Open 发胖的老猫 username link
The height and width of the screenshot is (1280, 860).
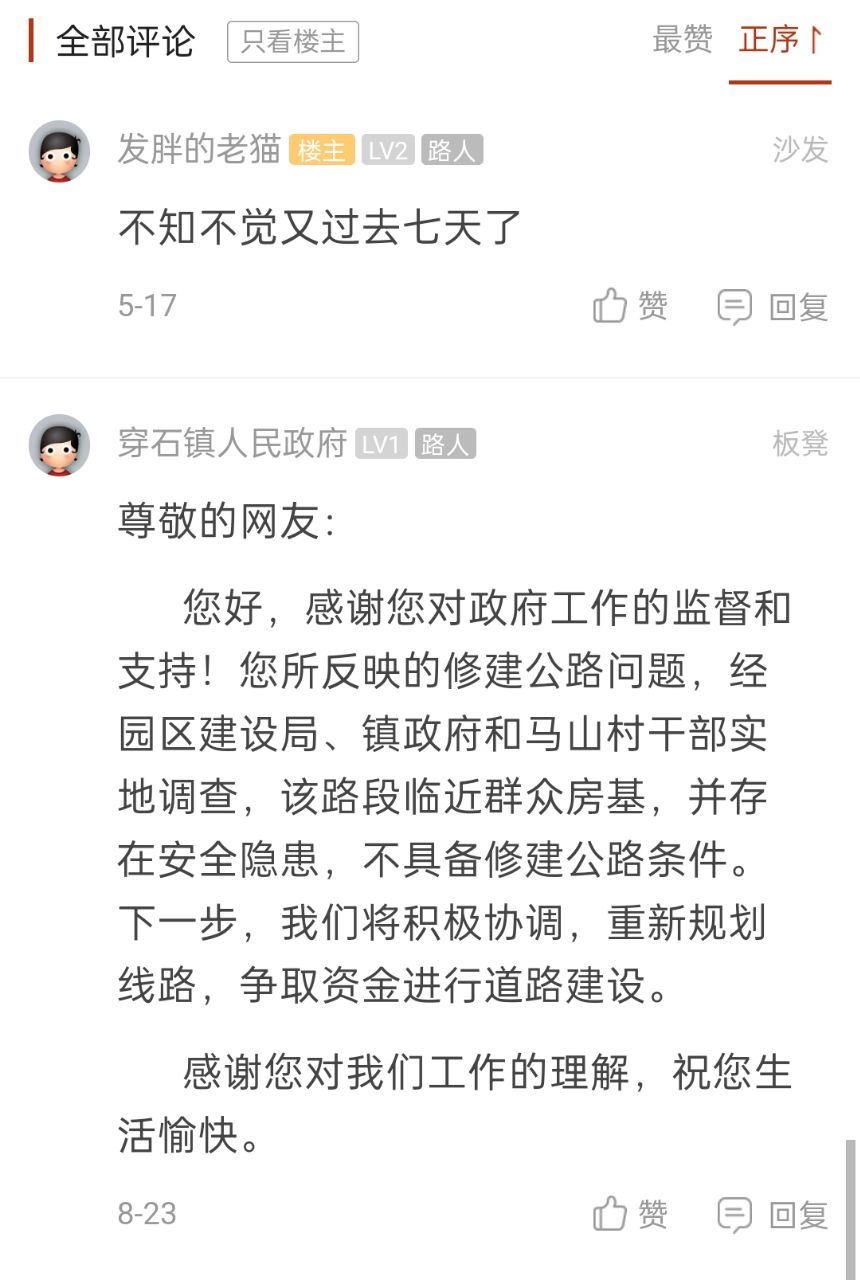(199, 150)
